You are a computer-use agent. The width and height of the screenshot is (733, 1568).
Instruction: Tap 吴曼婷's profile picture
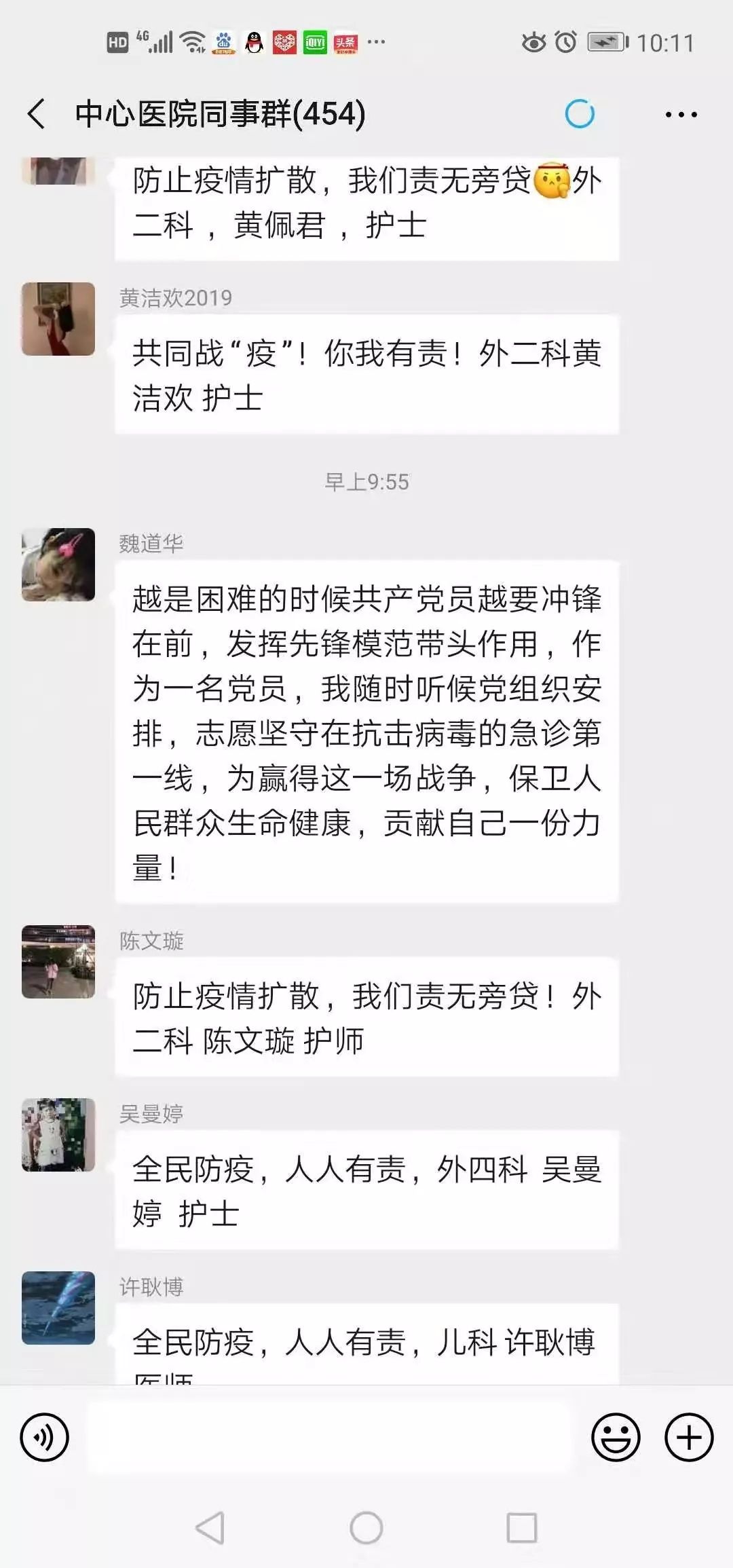58,1135
